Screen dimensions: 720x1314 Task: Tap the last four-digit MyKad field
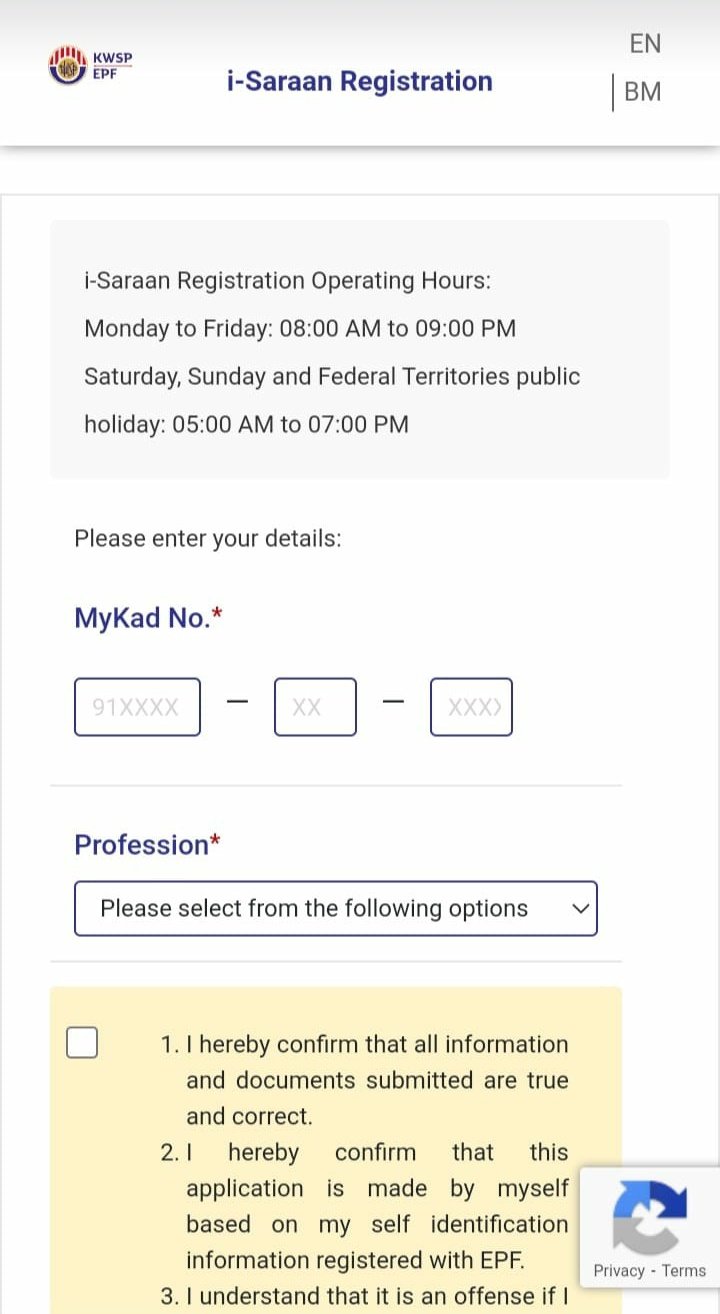point(471,707)
